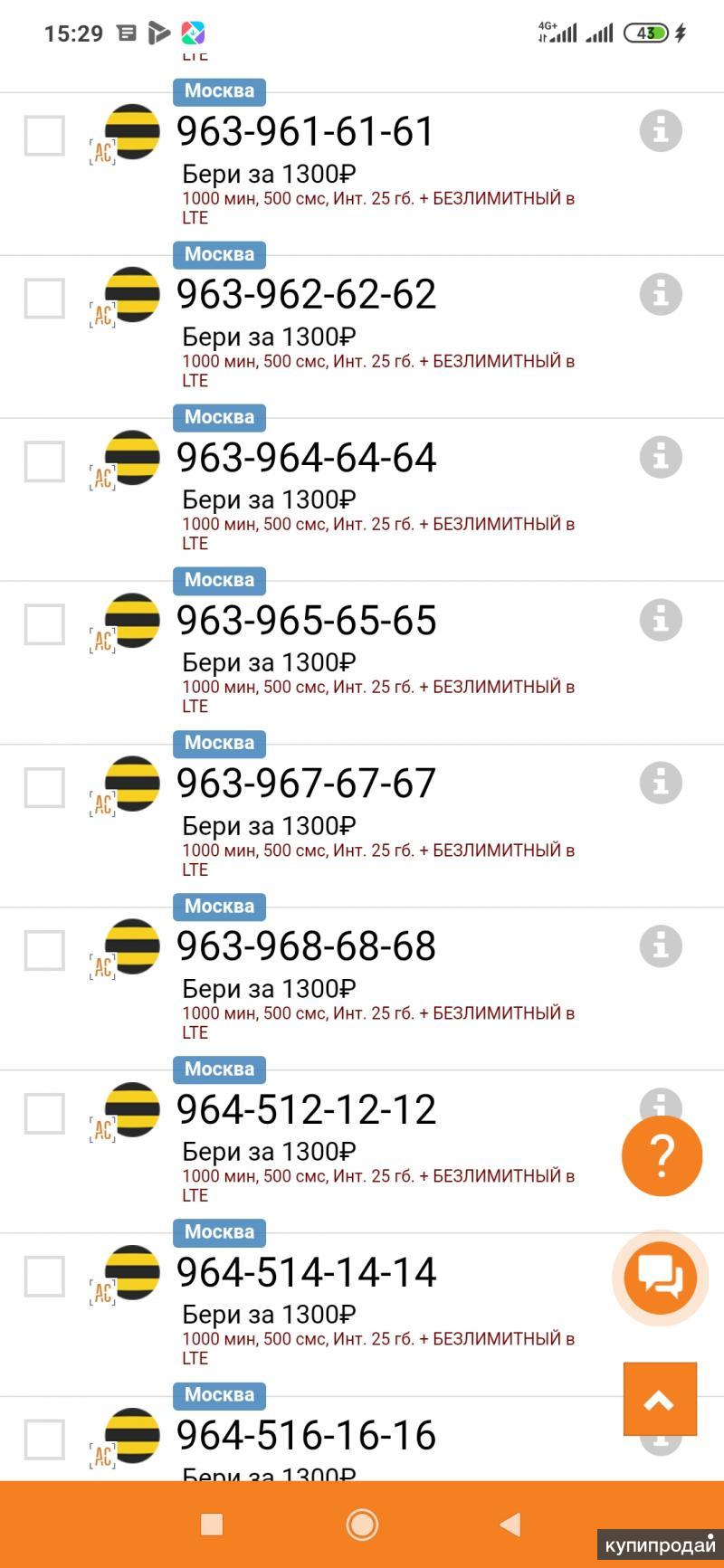Jump back to top with arrow button
Viewport: 724px width, 1568px height.
pyautogui.click(x=660, y=1399)
